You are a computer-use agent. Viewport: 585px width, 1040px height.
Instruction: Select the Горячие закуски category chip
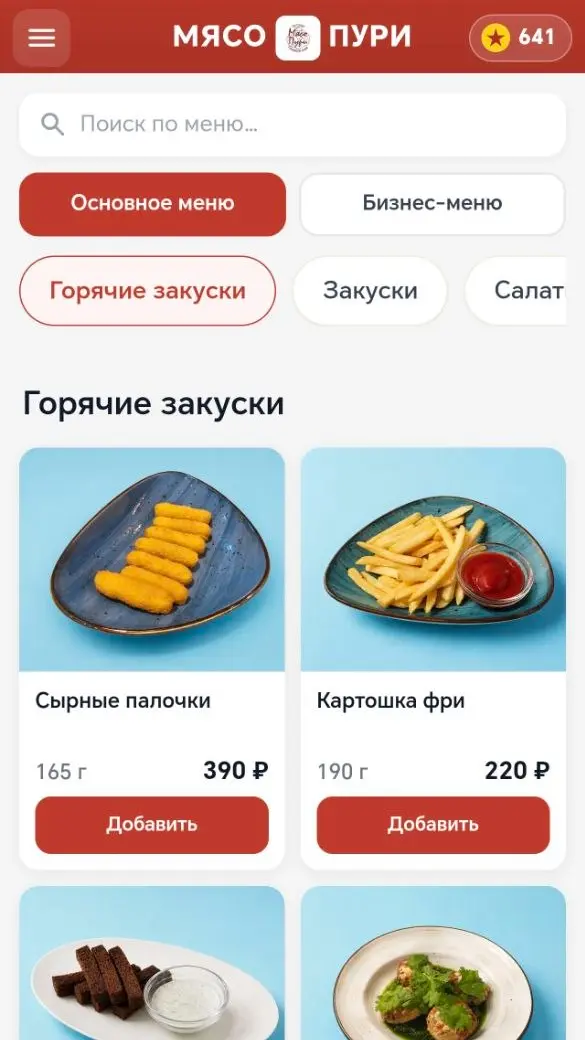pyautogui.click(x=147, y=291)
